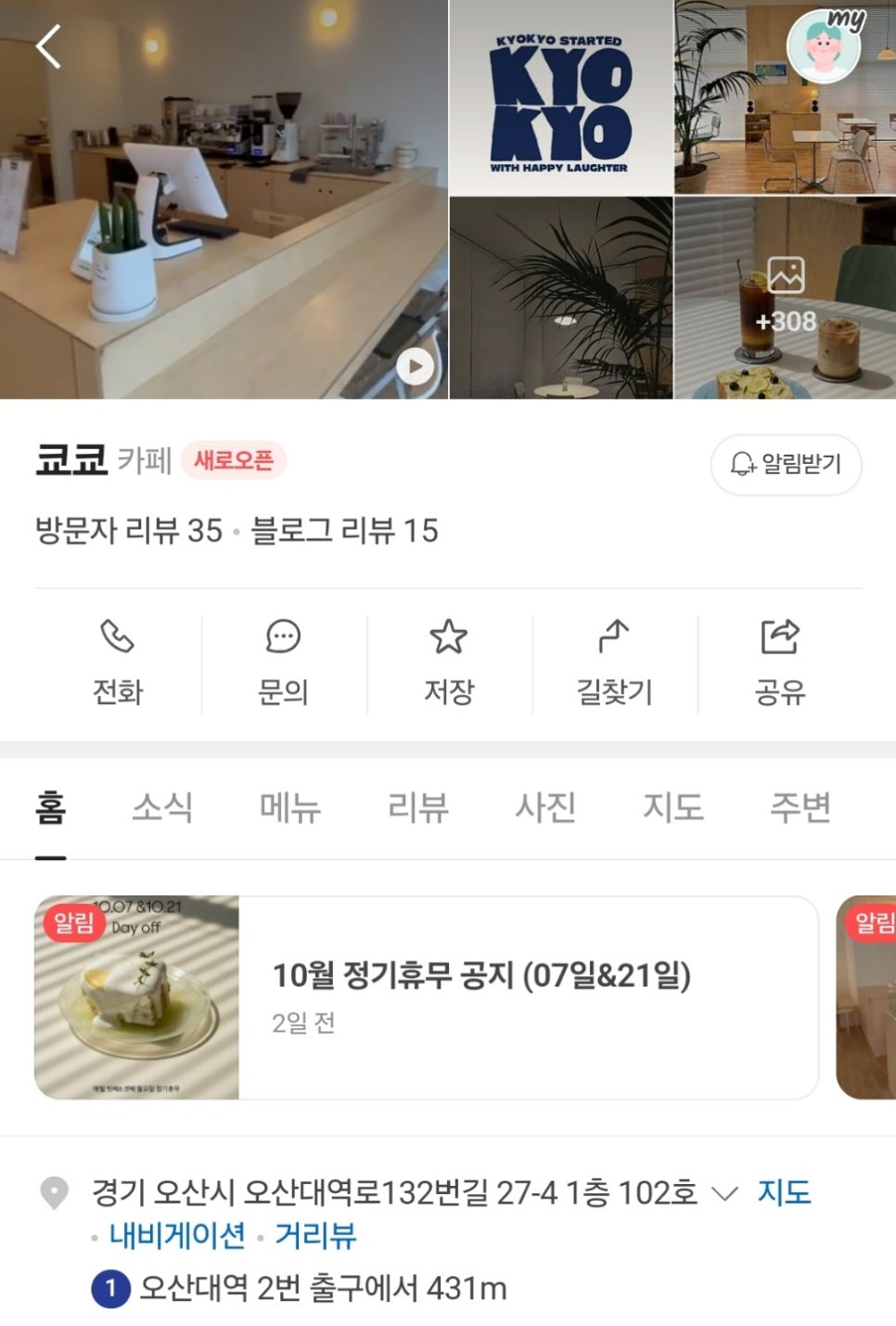
Task: Expand the address details chevron
Action: tap(723, 1193)
